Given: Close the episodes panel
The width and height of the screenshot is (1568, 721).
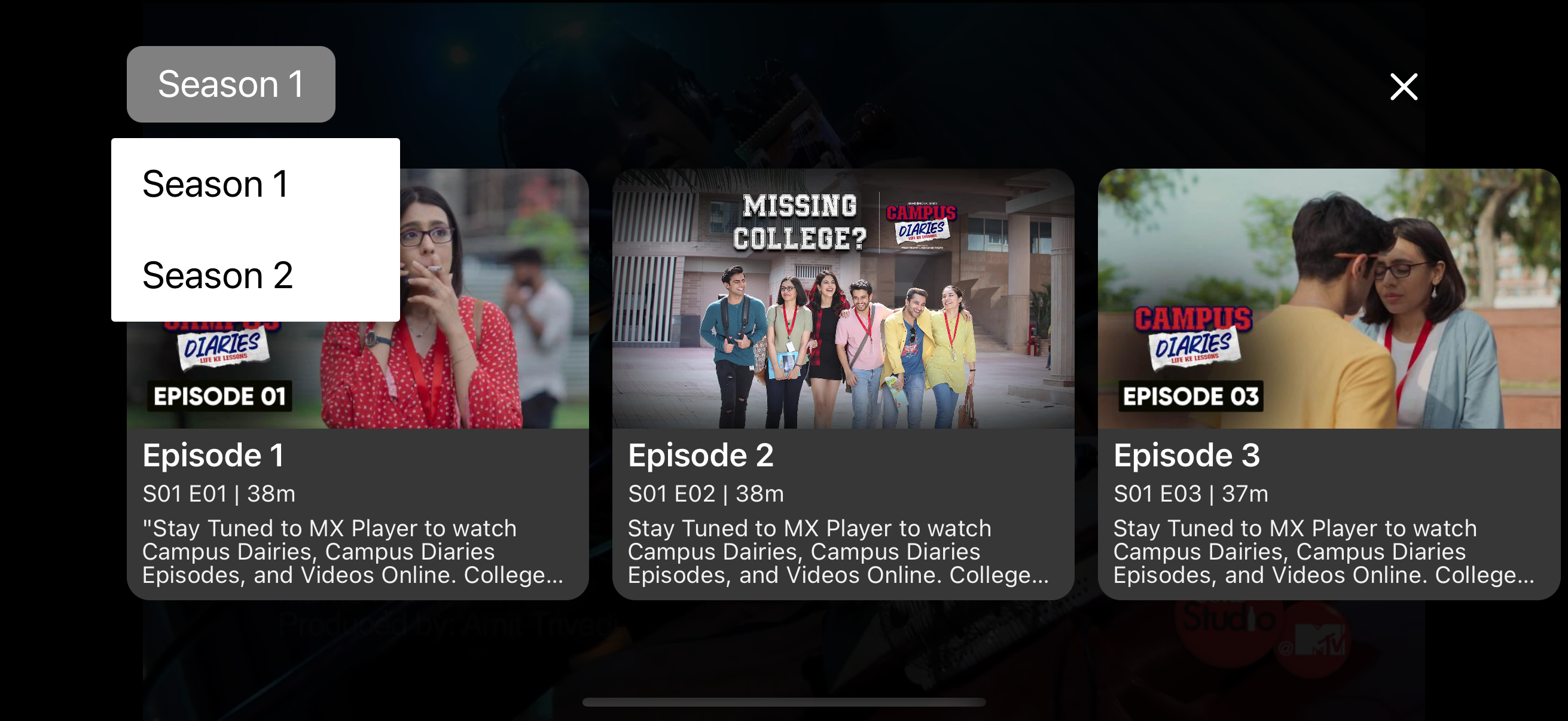Looking at the screenshot, I should pyautogui.click(x=1403, y=87).
